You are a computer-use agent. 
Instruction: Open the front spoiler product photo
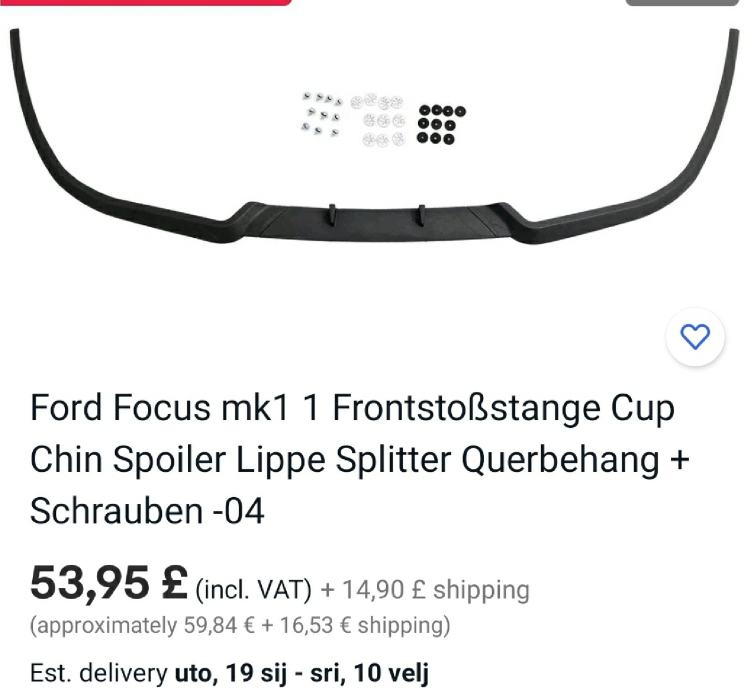coord(377,150)
